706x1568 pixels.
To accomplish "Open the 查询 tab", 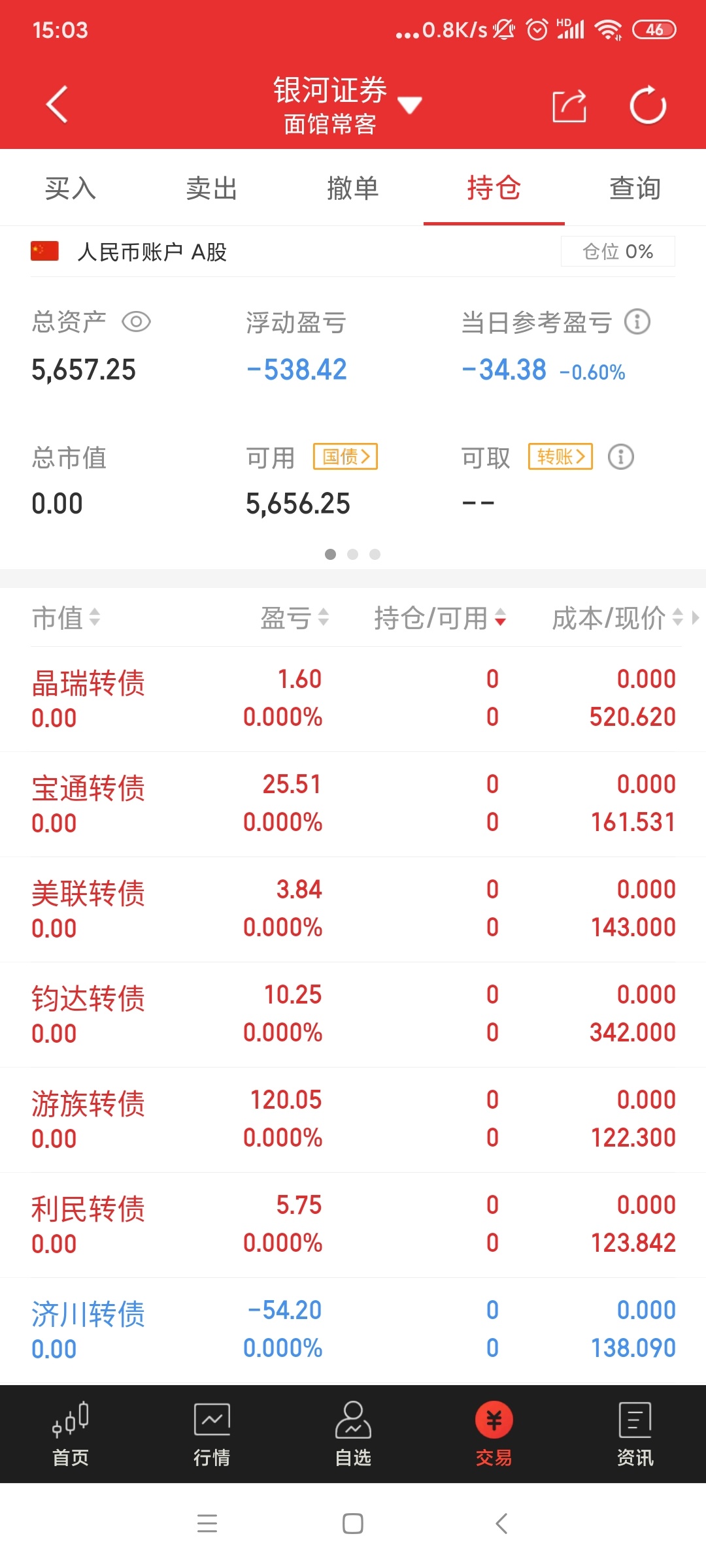I will coord(635,188).
